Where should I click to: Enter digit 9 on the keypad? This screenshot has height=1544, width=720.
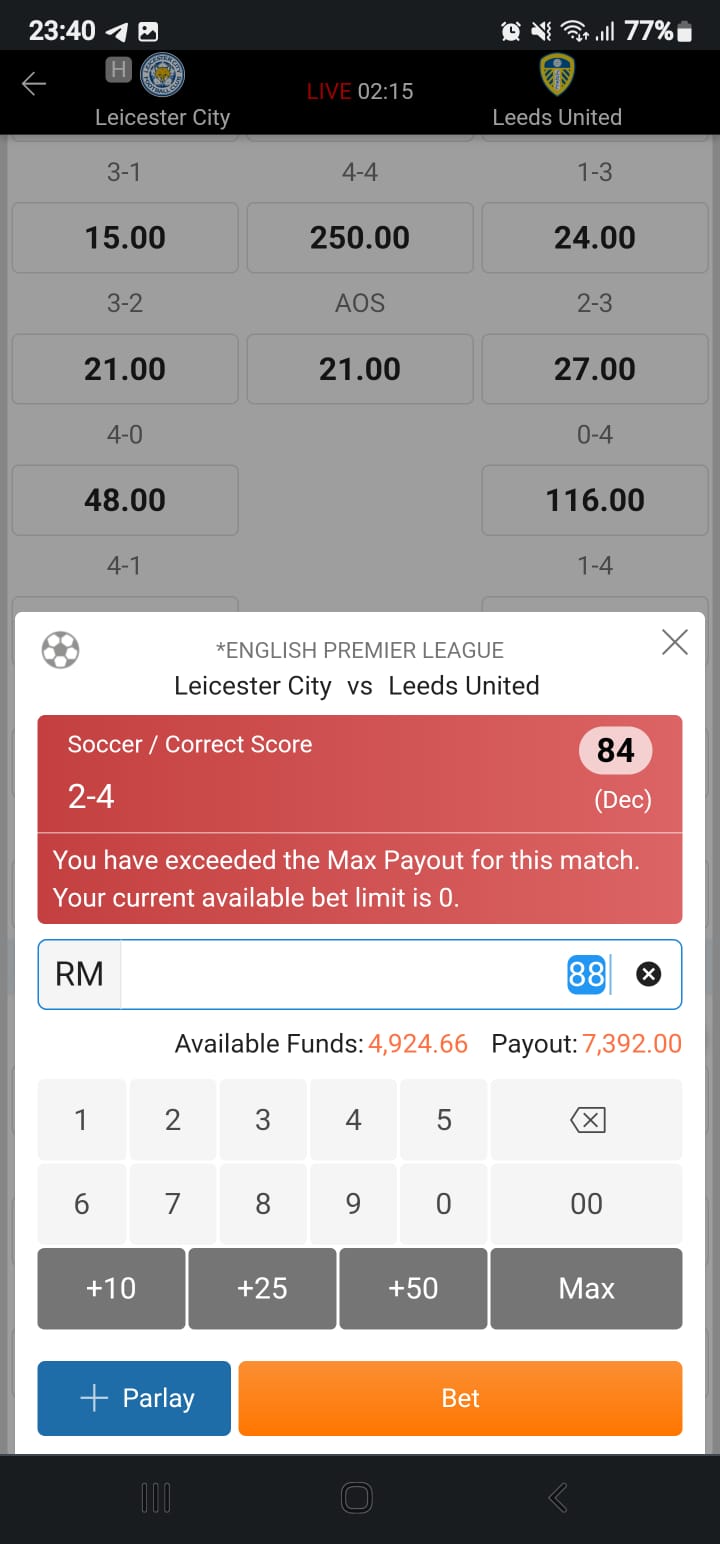pos(353,1204)
